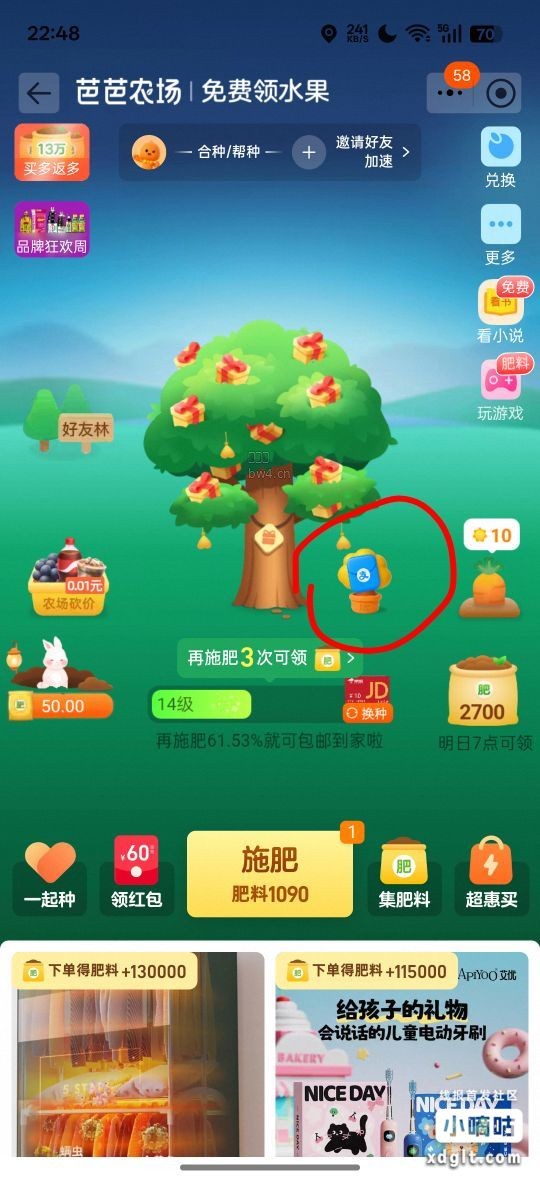The width and height of the screenshot is (540, 1181).
Task: Tap the 换种 switch crop button
Action: click(368, 712)
